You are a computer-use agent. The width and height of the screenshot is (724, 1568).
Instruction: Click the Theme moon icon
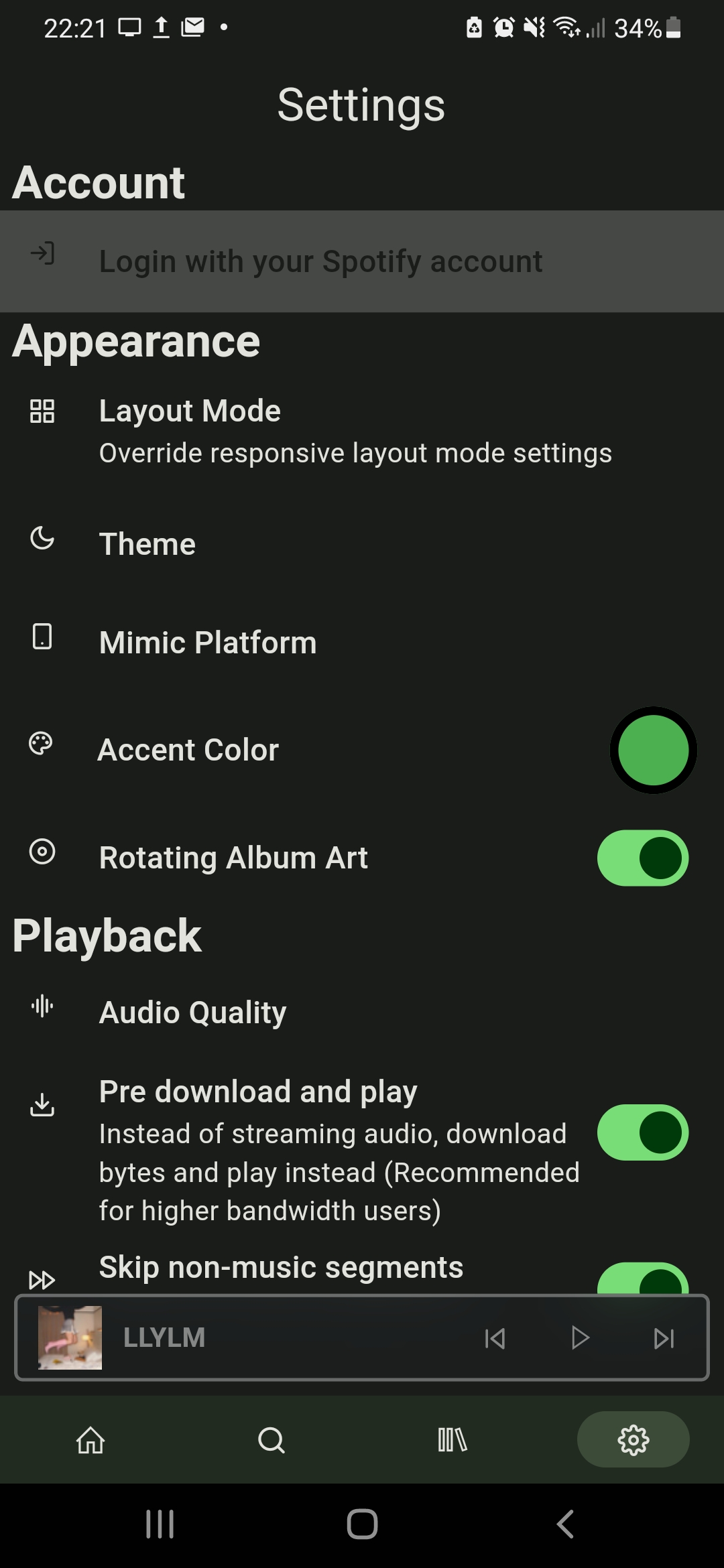click(42, 540)
